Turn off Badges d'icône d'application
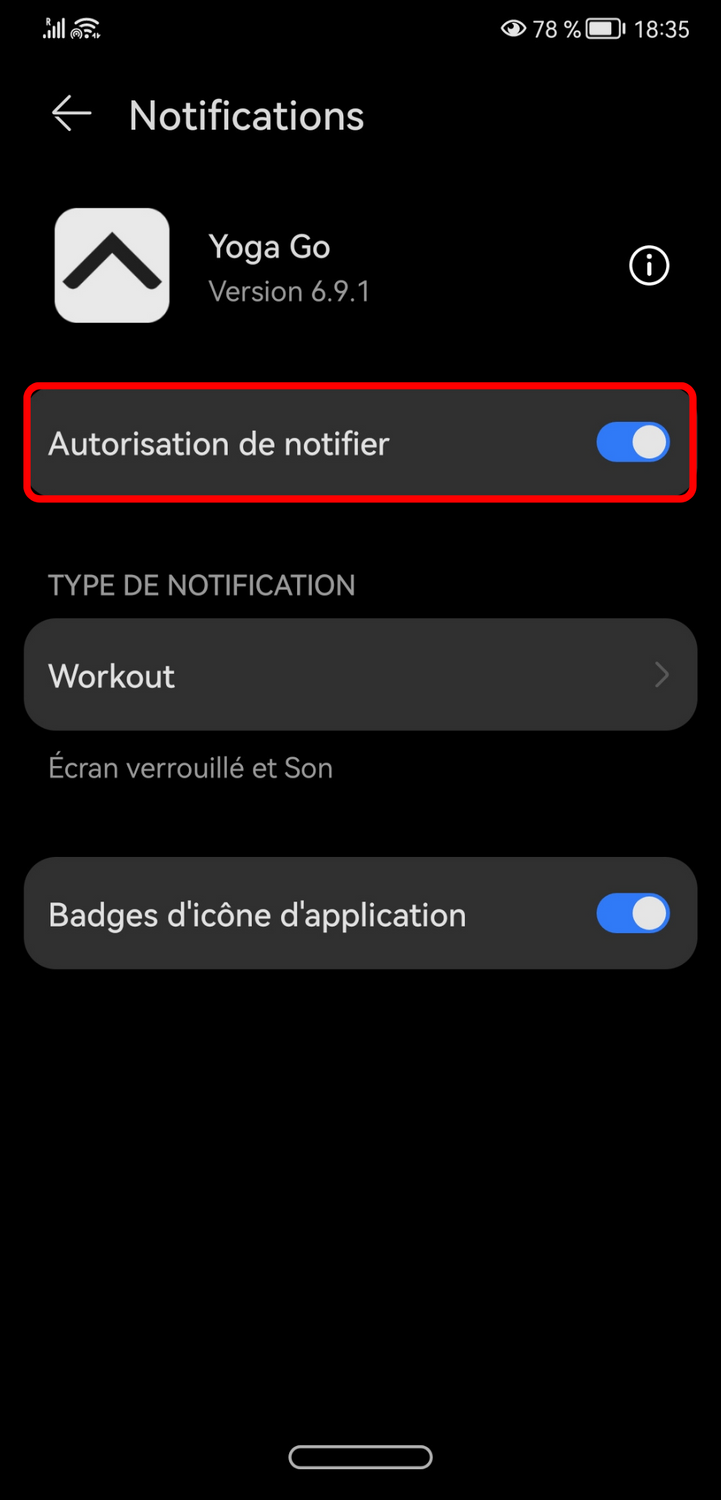The image size is (721, 1500). [632, 914]
